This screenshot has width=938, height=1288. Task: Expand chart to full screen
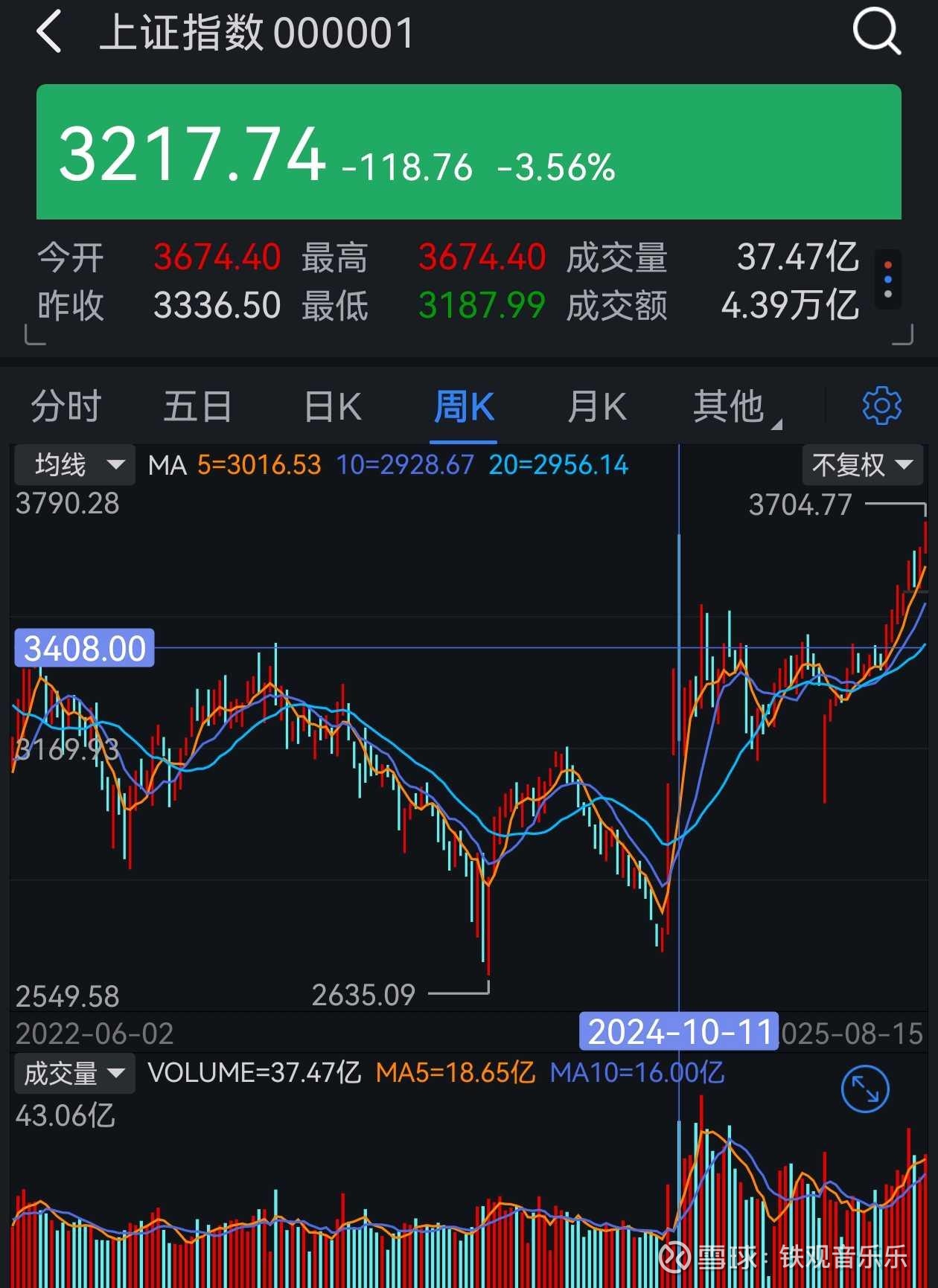(x=864, y=1089)
